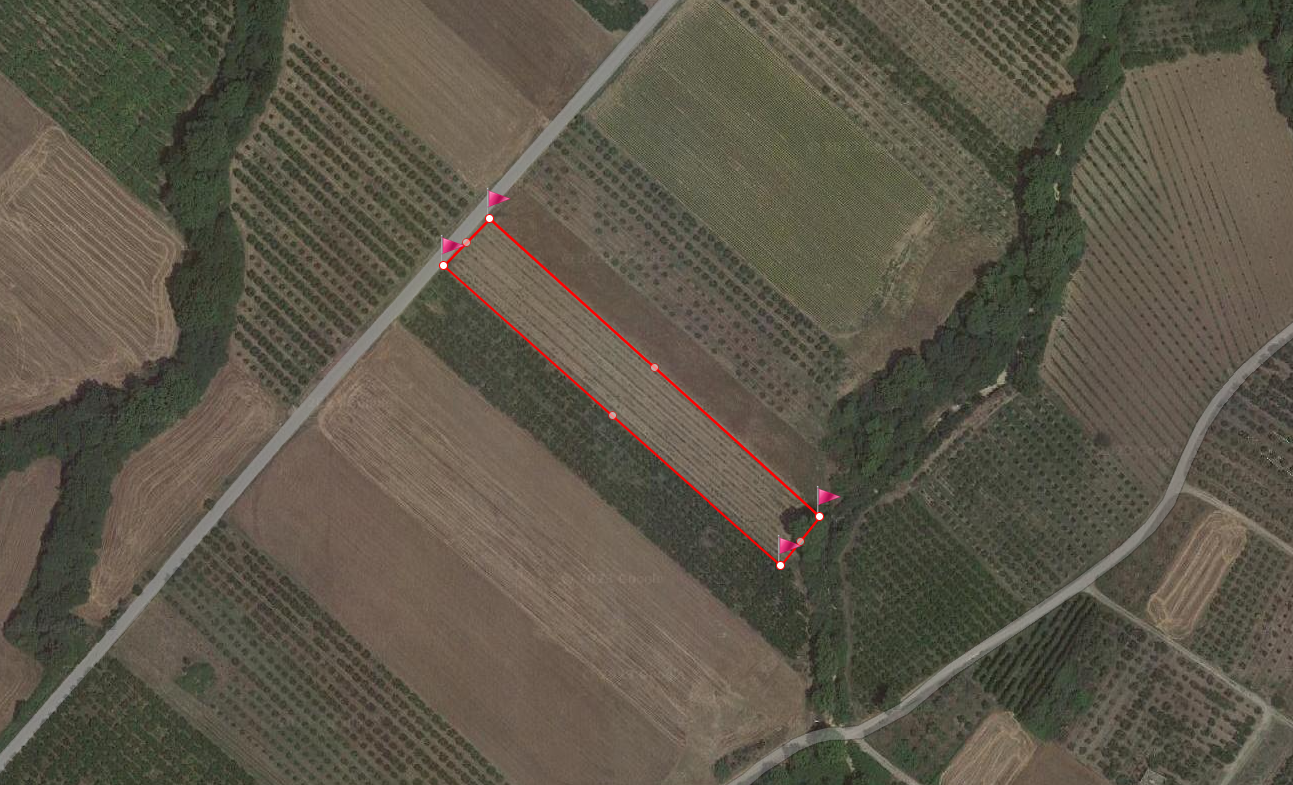Select the westernmost flag vertex of the polygon
Screen dimensions: 1293x785
click(444, 265)
